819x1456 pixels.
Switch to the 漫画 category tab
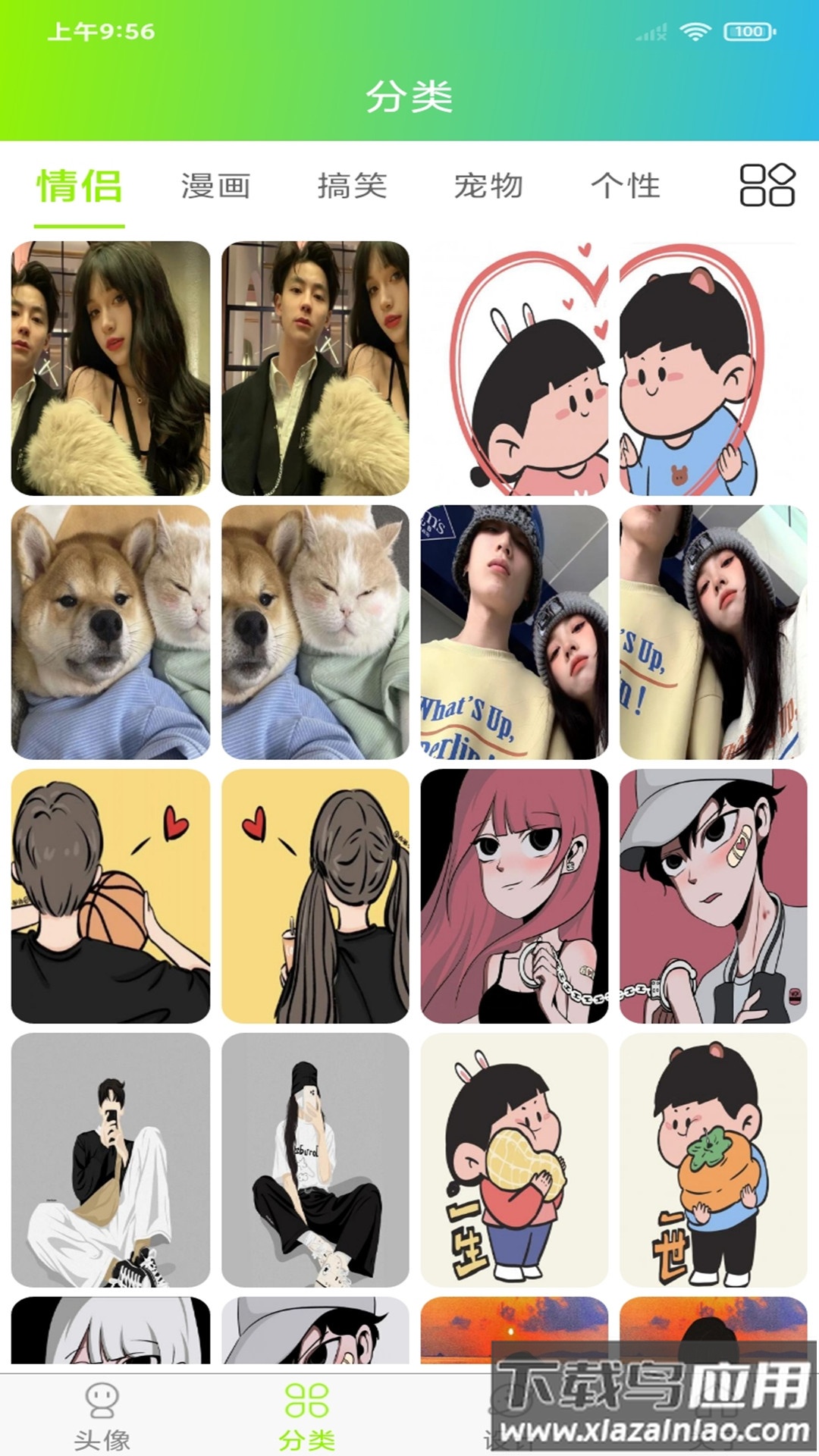[215, 186]
